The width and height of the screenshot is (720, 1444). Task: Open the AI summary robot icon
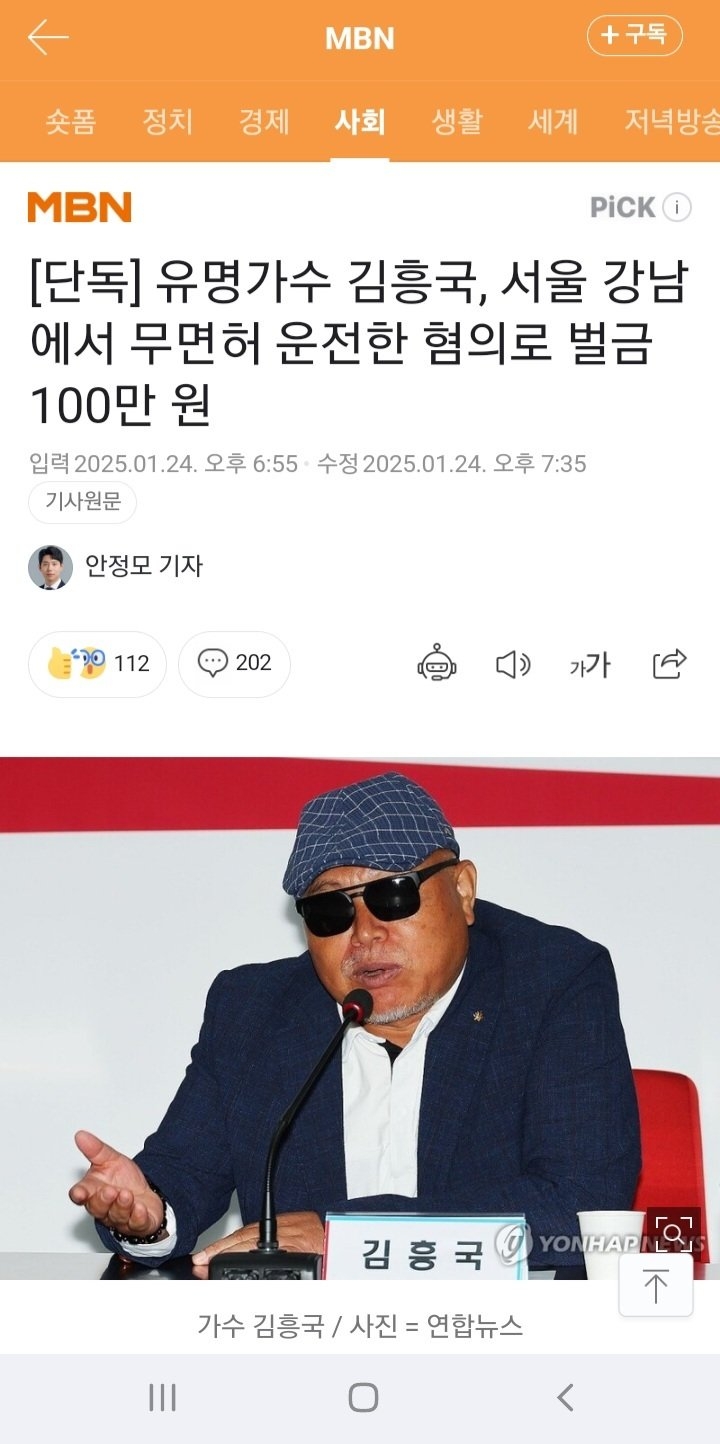tap(437, 664)
